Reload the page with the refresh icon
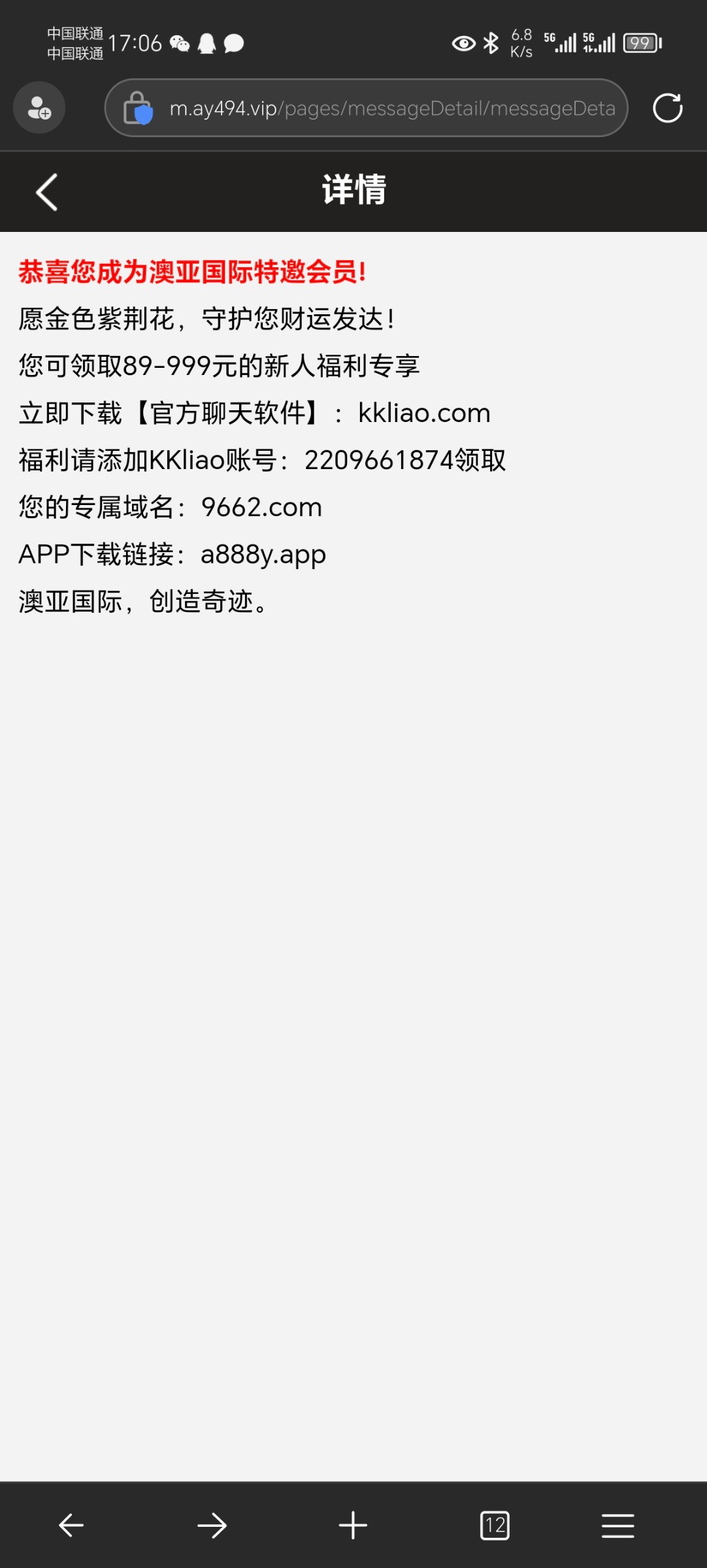 tap(667, 108)
